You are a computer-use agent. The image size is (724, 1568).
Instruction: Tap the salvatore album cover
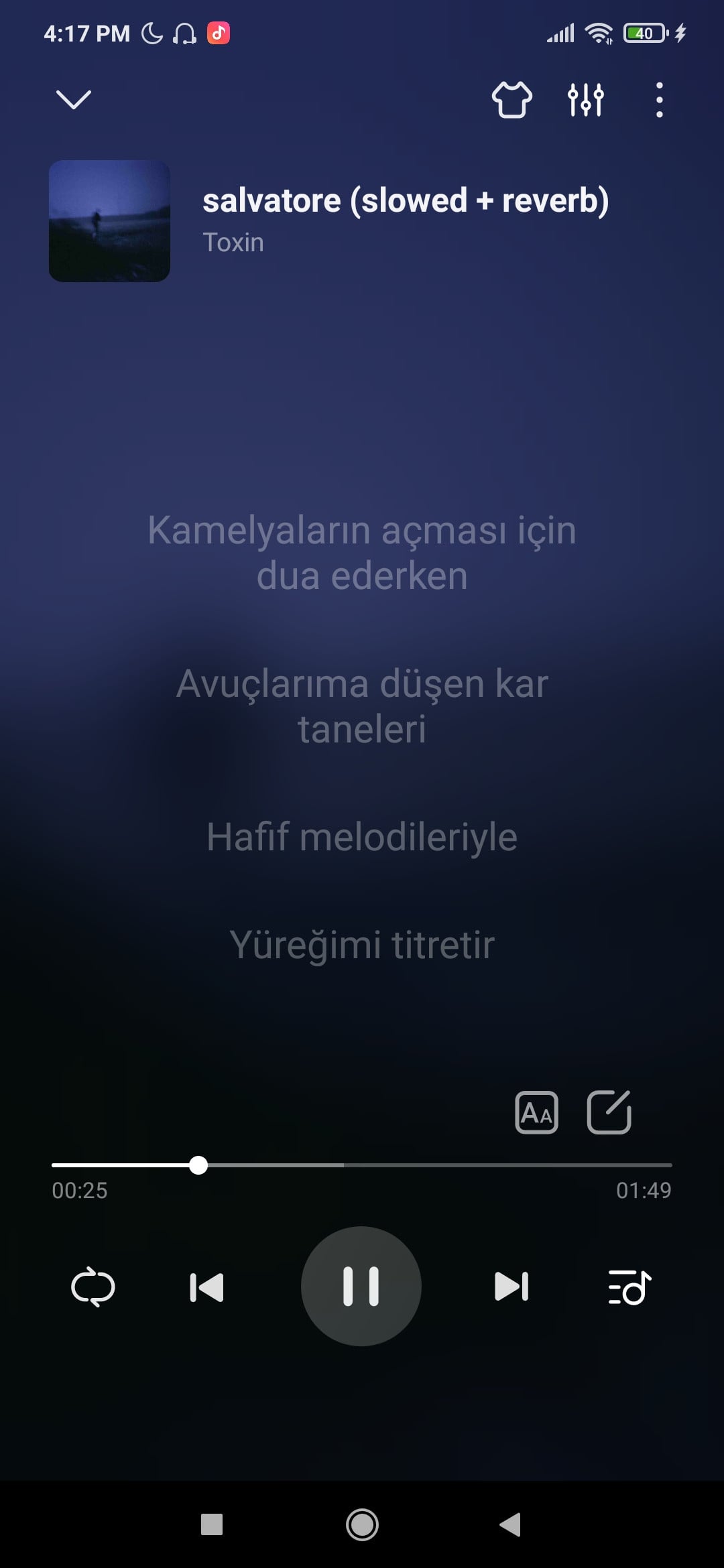pyautogui.click(x=109, y=220)
